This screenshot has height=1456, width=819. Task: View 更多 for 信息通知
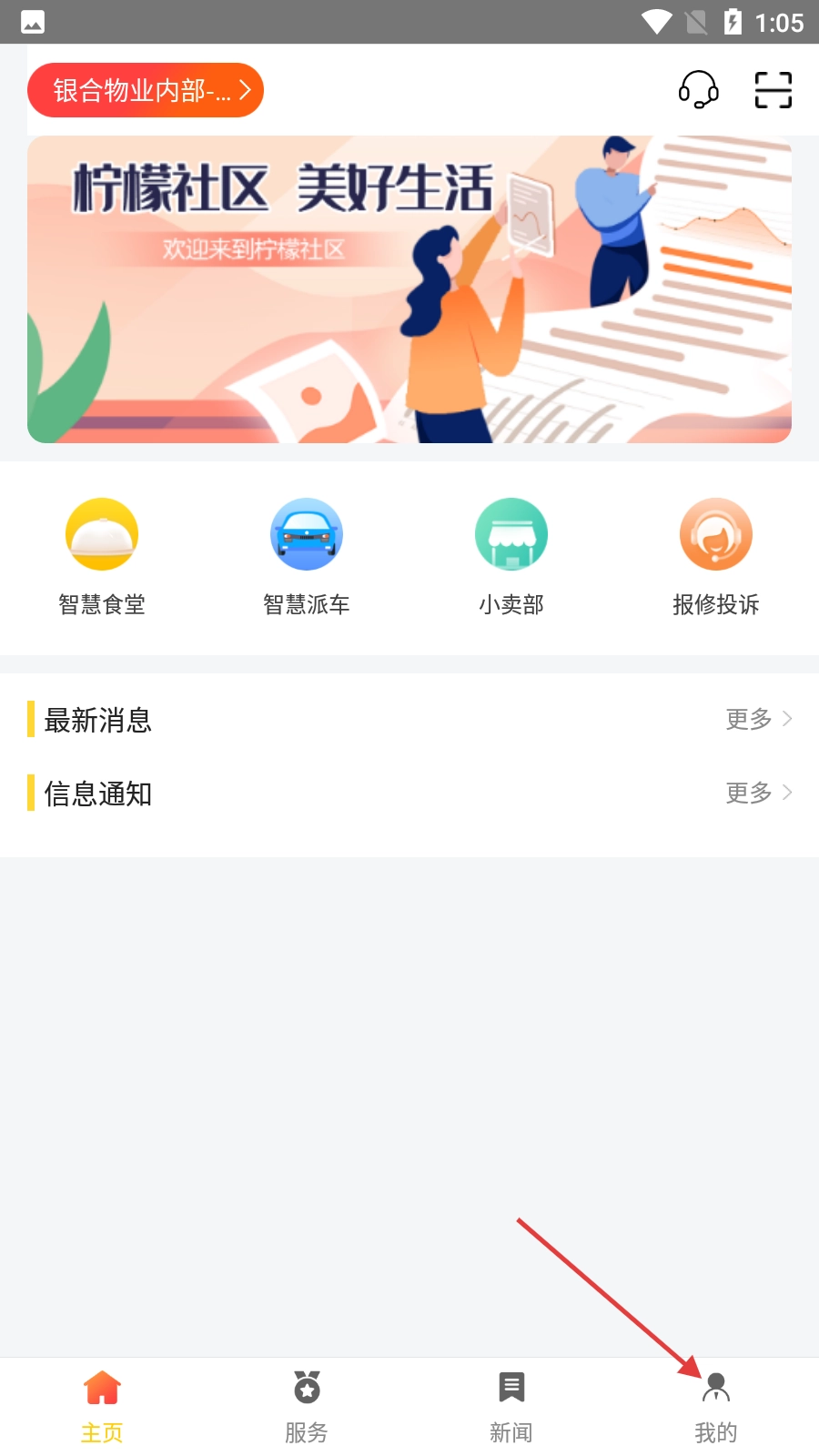758,793
